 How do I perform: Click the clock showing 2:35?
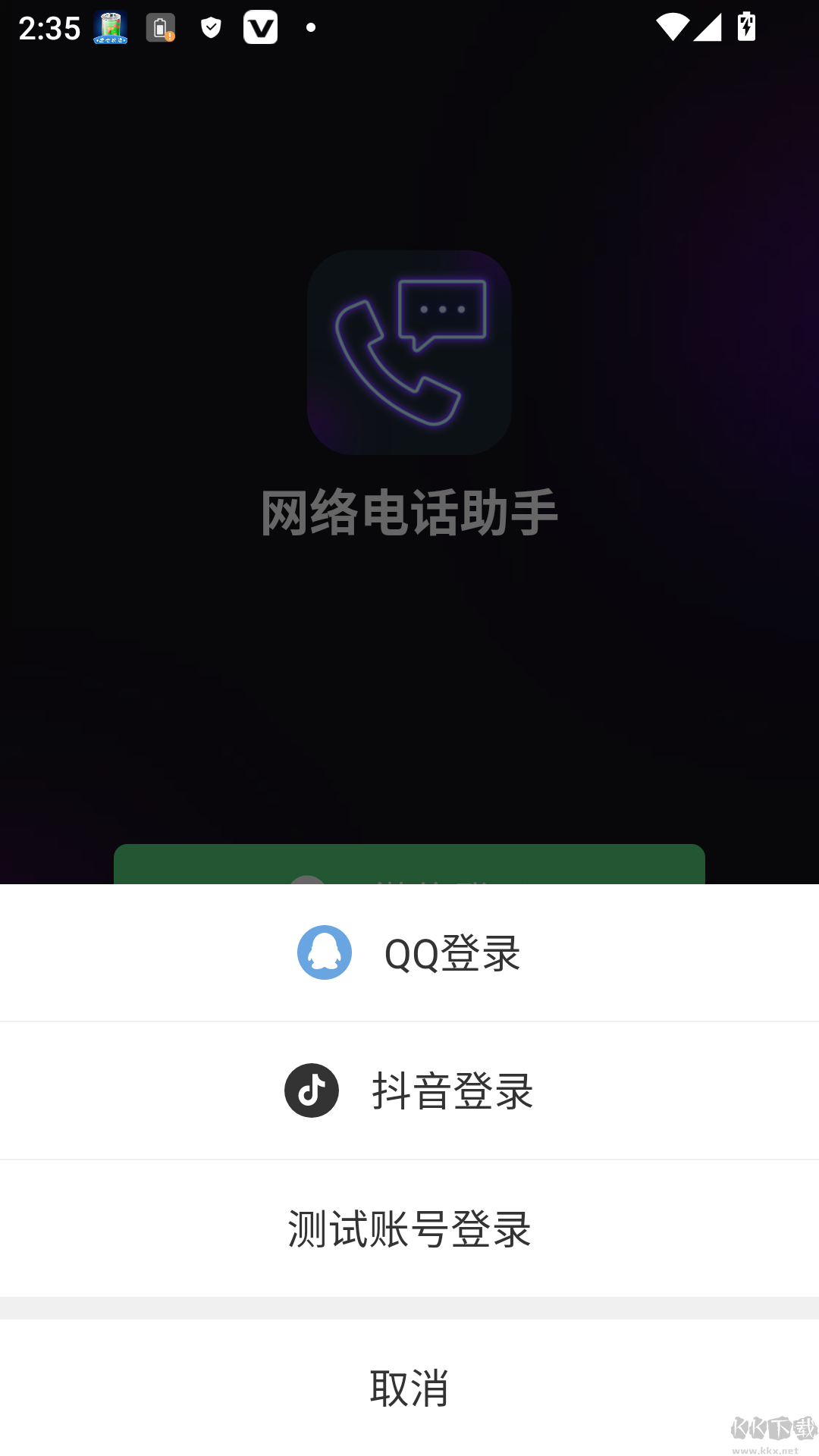(x=49, y=27)
